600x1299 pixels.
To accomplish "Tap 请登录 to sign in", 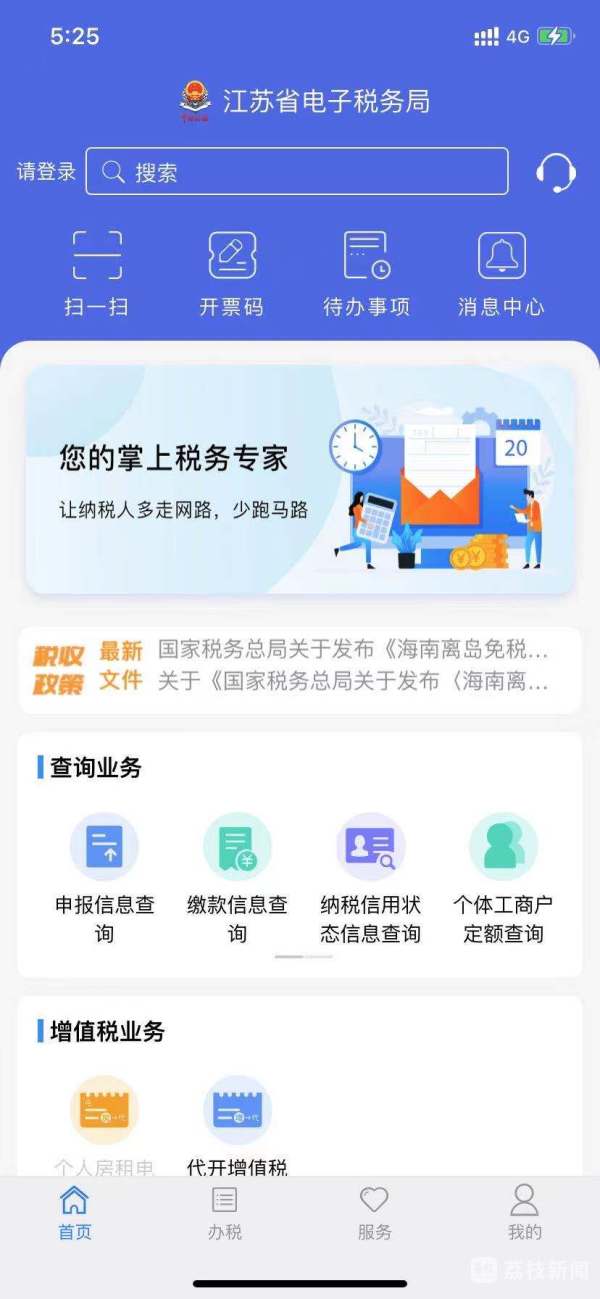I will click(46, 172).
